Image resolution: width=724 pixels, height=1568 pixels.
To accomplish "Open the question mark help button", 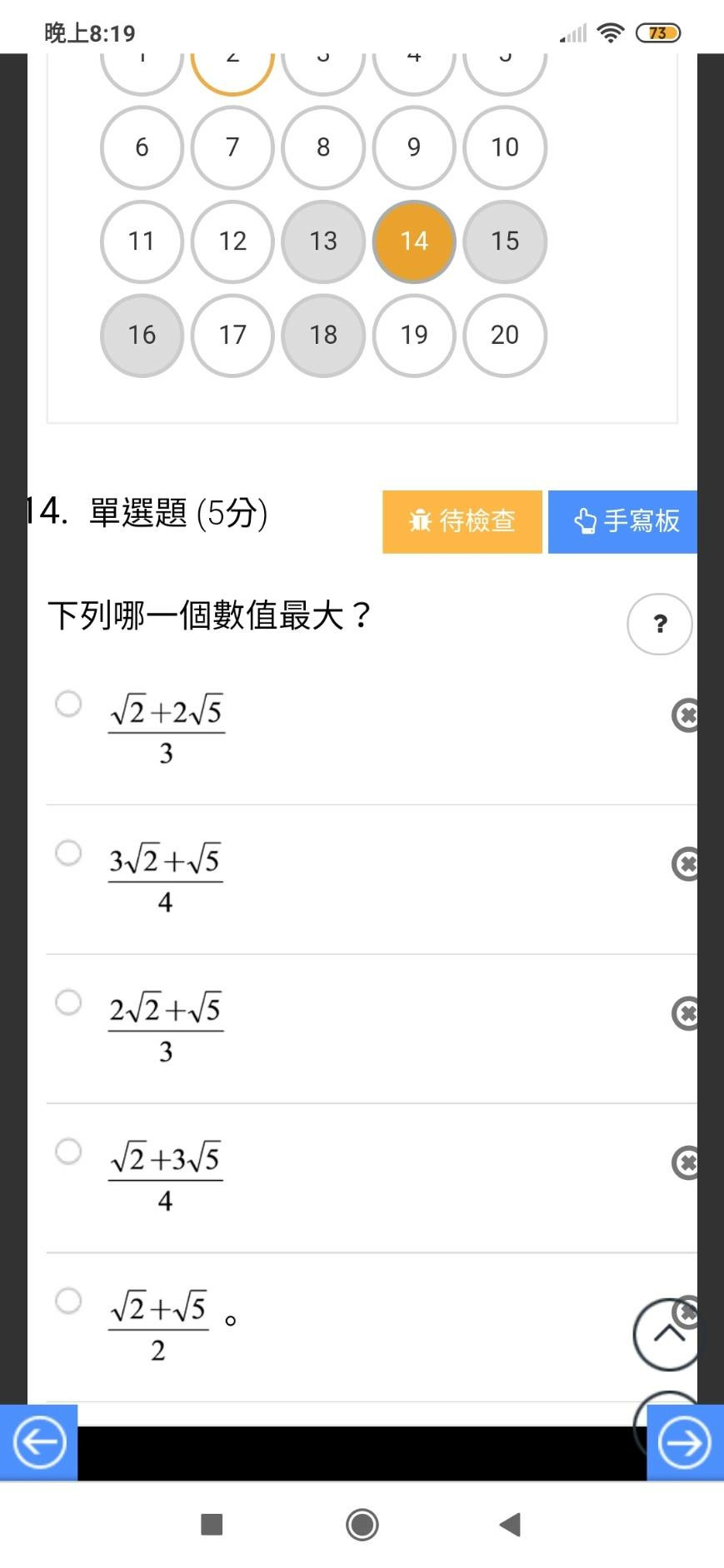I will pyautogui.click(x=660, y=624).
